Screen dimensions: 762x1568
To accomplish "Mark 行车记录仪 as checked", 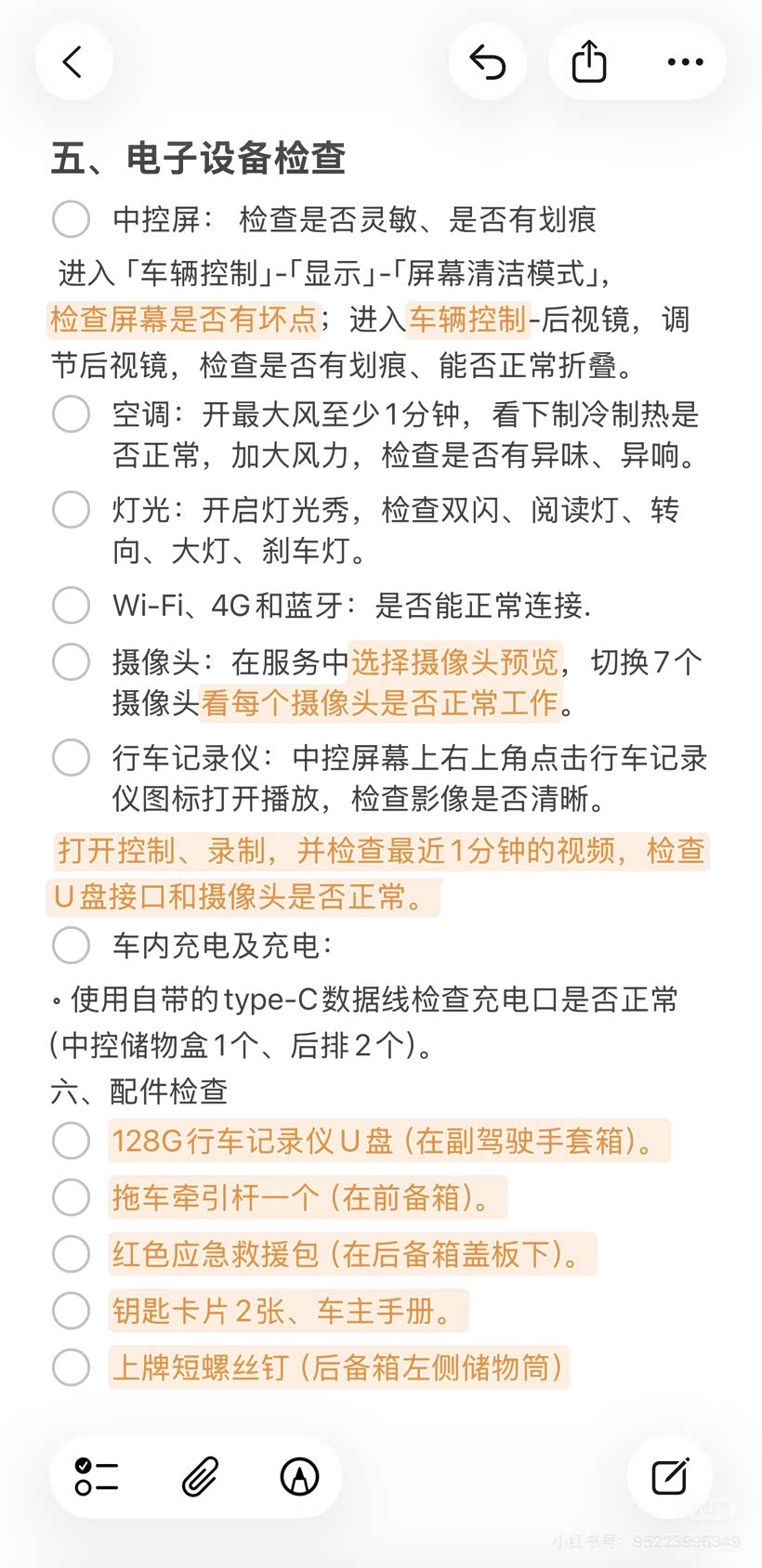I will [x=72, y=758].
